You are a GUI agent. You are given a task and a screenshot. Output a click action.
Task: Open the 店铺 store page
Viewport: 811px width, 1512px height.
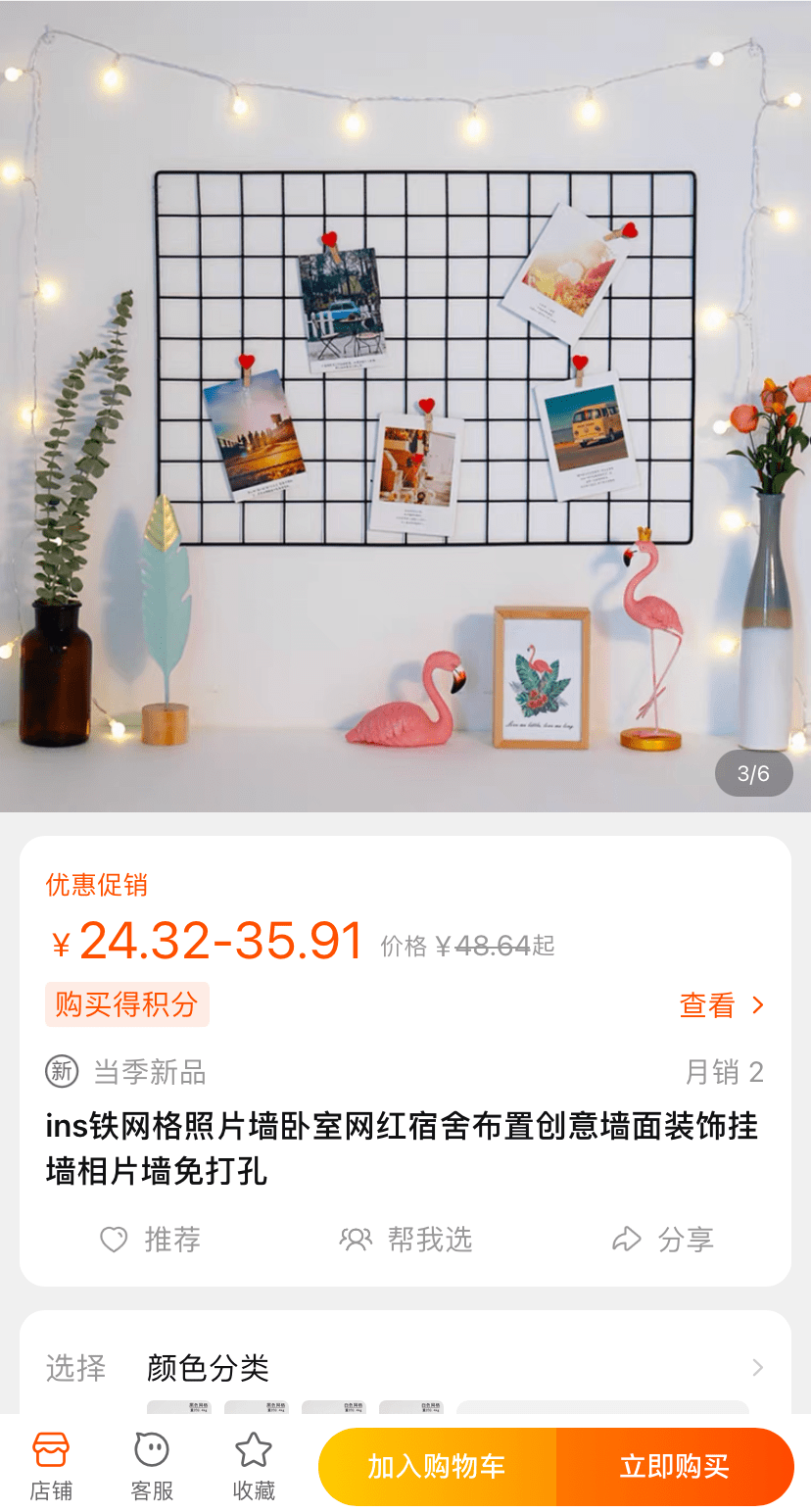click(x=51, y=1466)
